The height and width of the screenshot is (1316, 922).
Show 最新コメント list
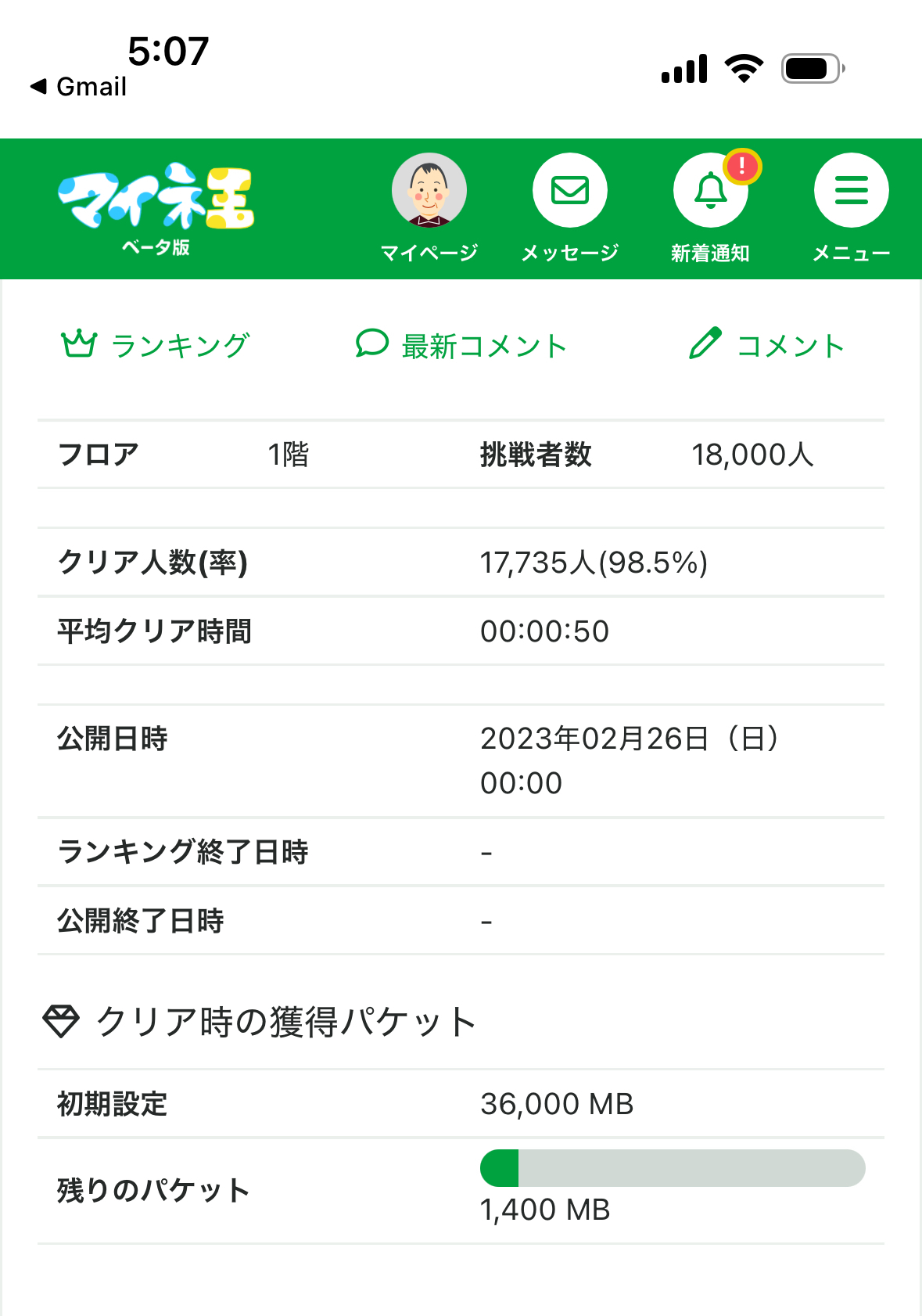(x=461, y=345)
